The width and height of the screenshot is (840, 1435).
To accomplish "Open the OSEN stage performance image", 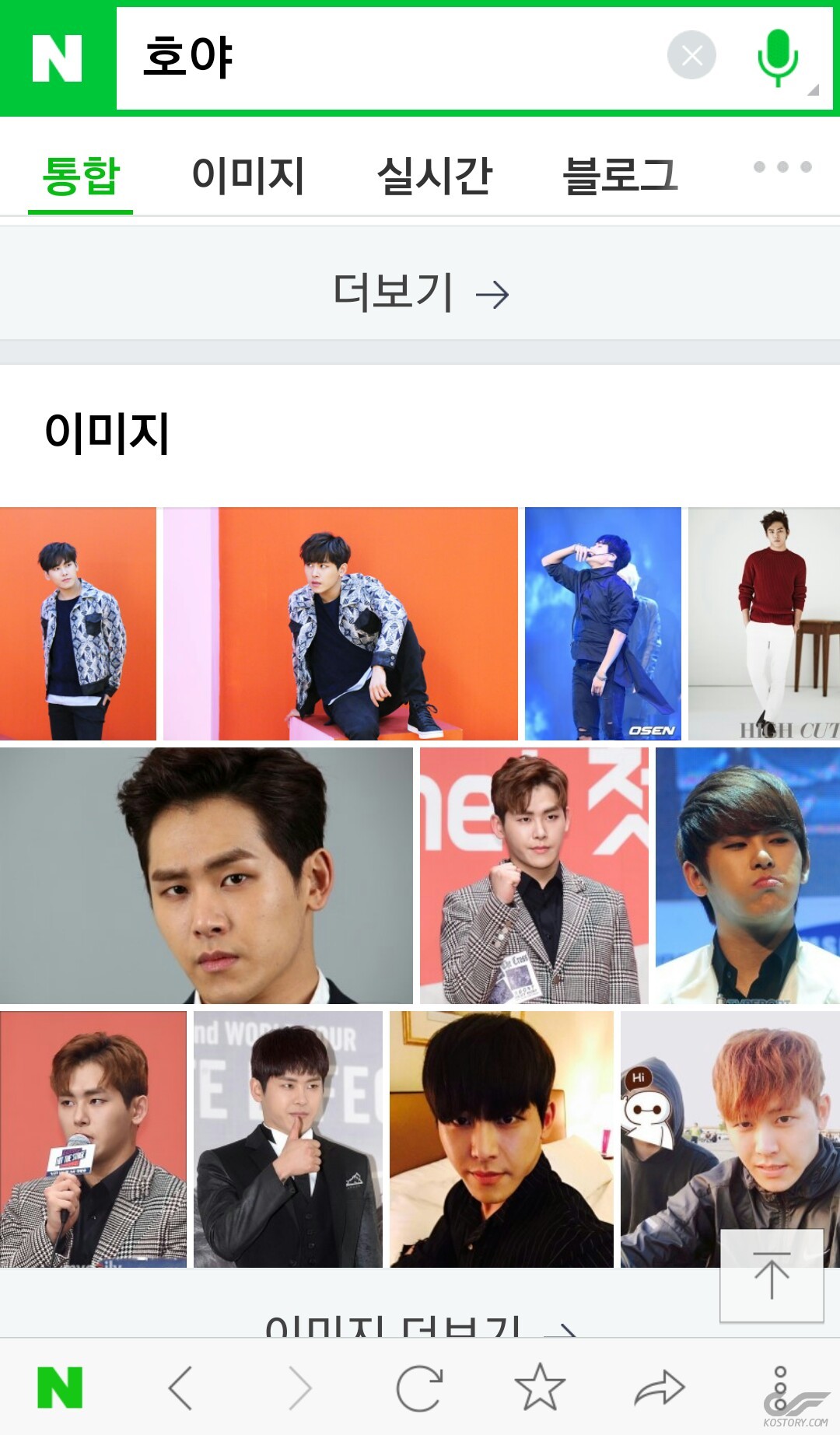I will [603, 623].
